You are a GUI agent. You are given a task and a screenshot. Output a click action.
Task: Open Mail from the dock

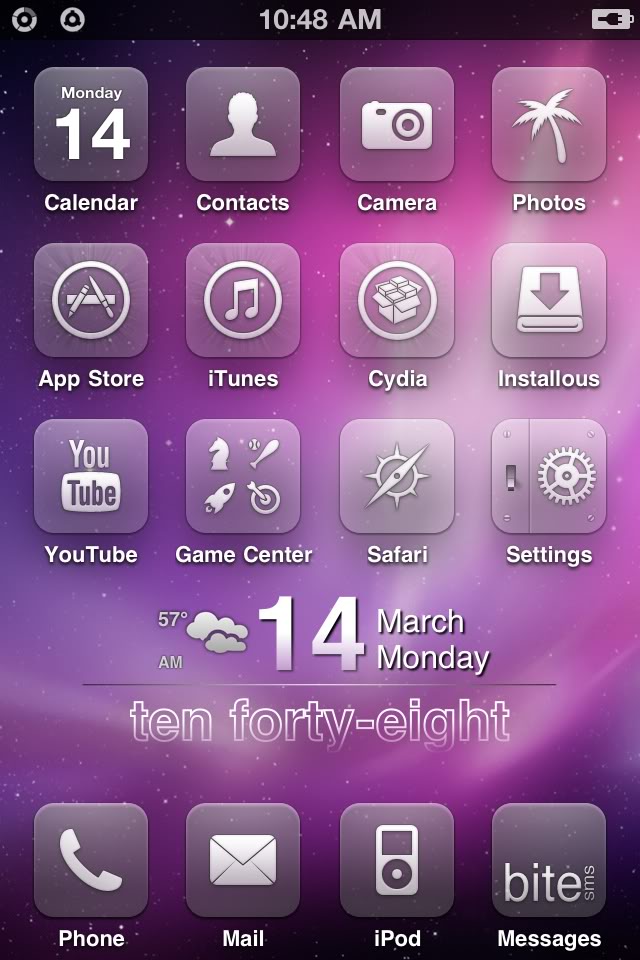click(x=243, y=861)
